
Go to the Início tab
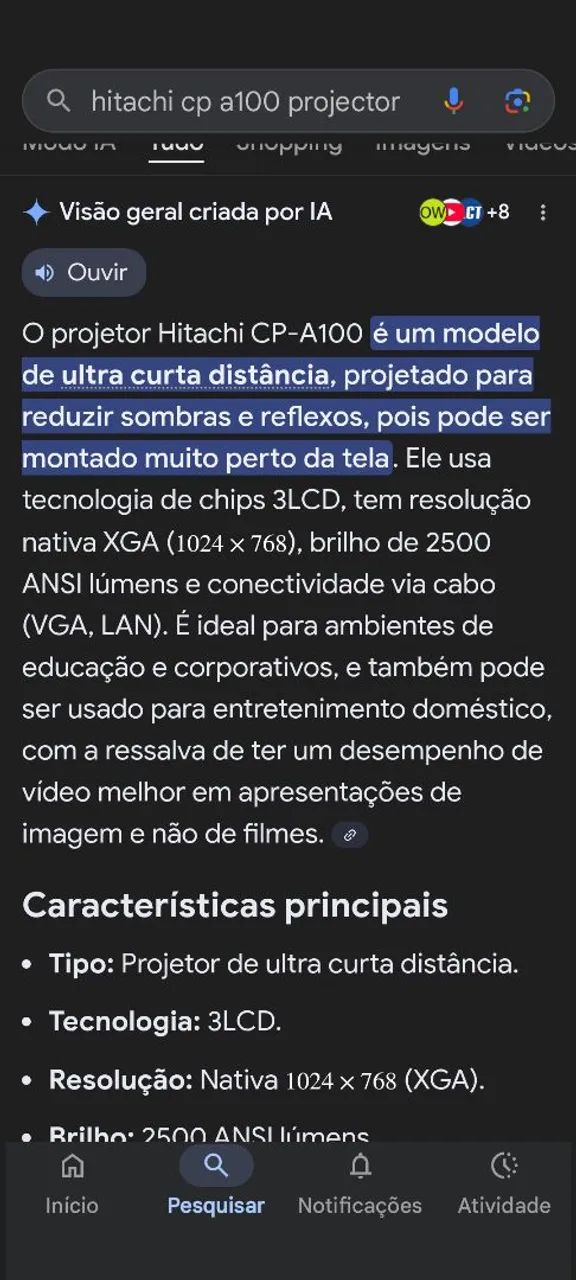tap(72, 1185)
